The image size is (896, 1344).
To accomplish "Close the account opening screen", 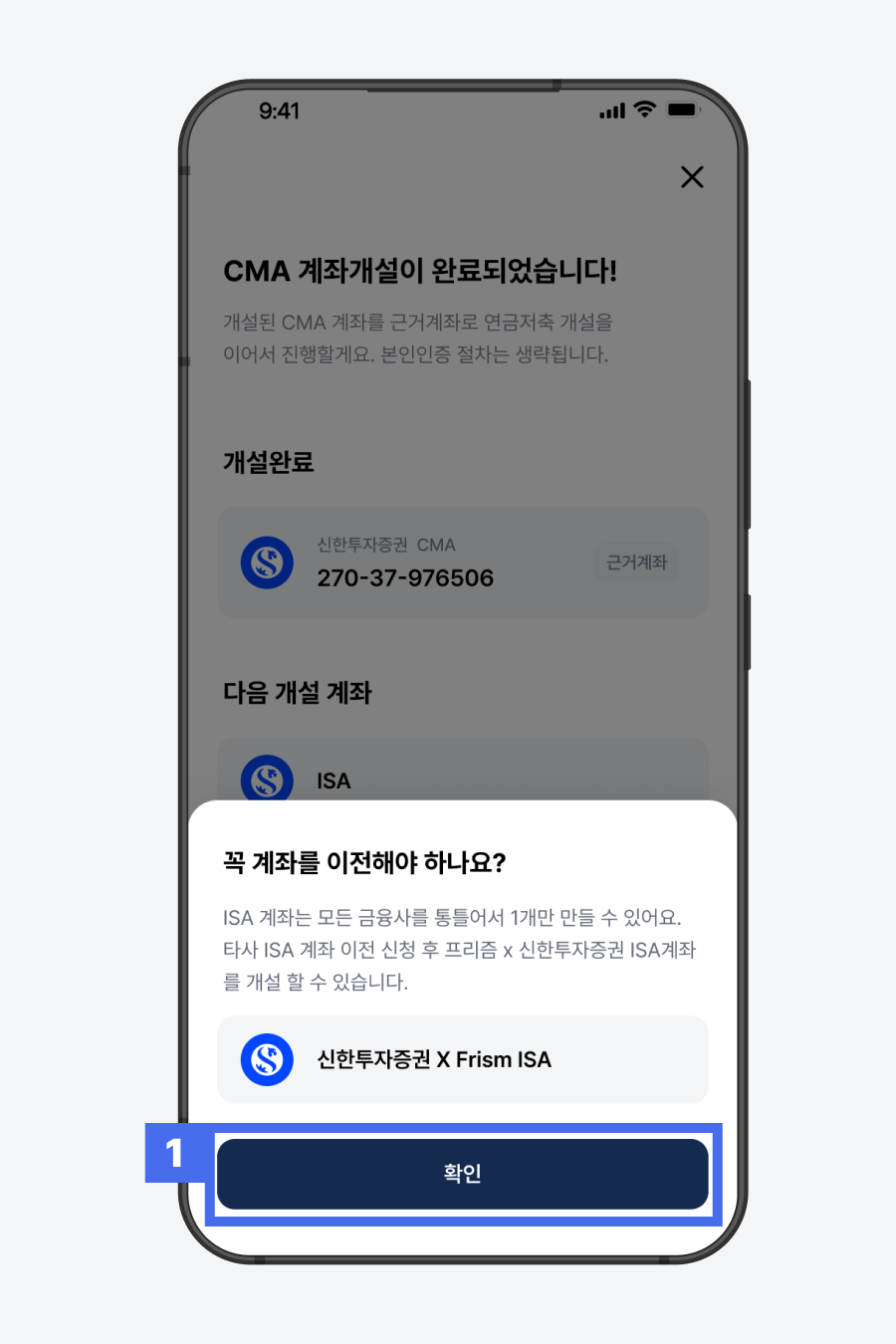I will (692, 177).
